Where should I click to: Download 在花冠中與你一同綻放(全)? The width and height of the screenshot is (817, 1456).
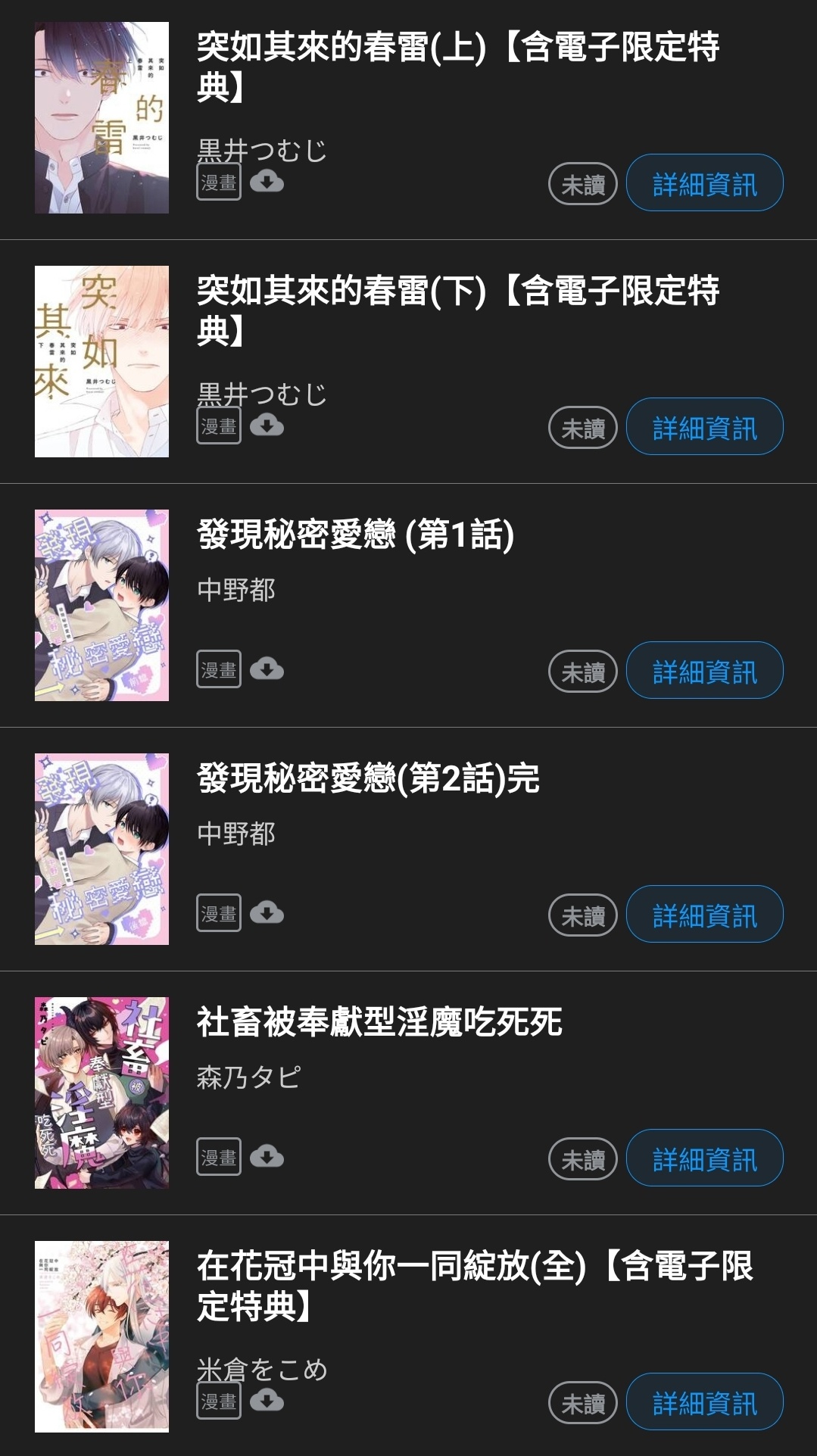[267, 1401]
